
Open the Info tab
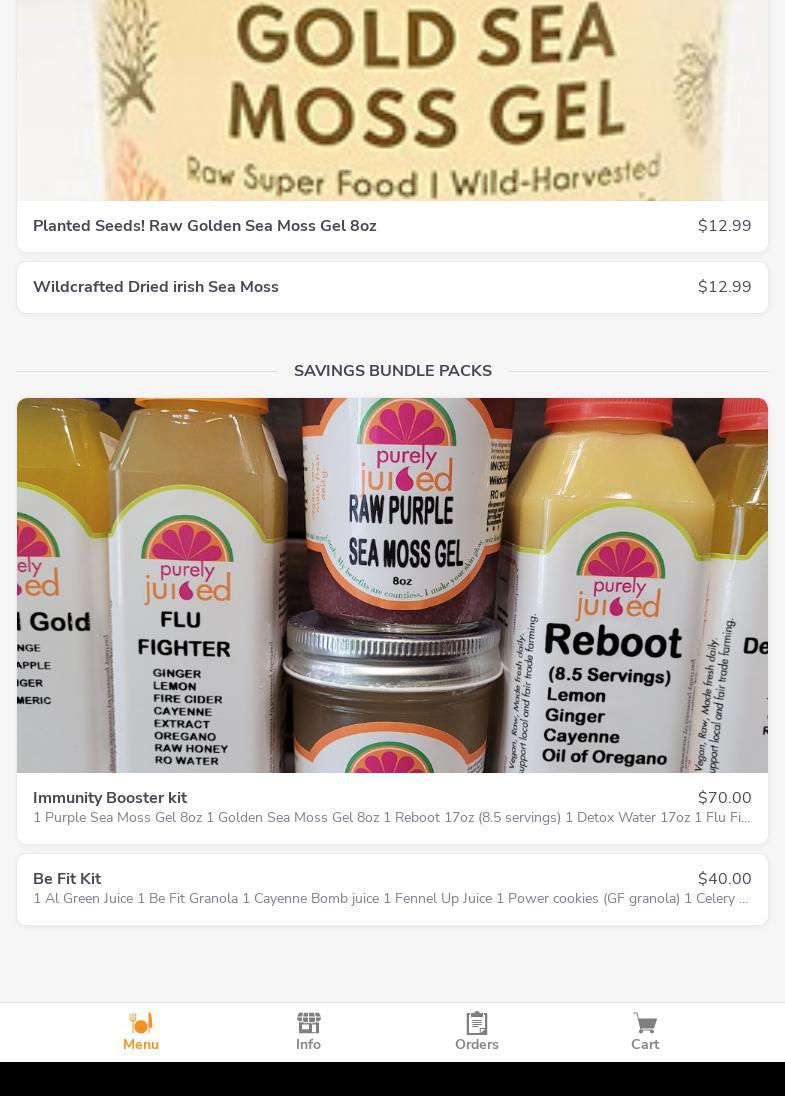coord(308,1032)
